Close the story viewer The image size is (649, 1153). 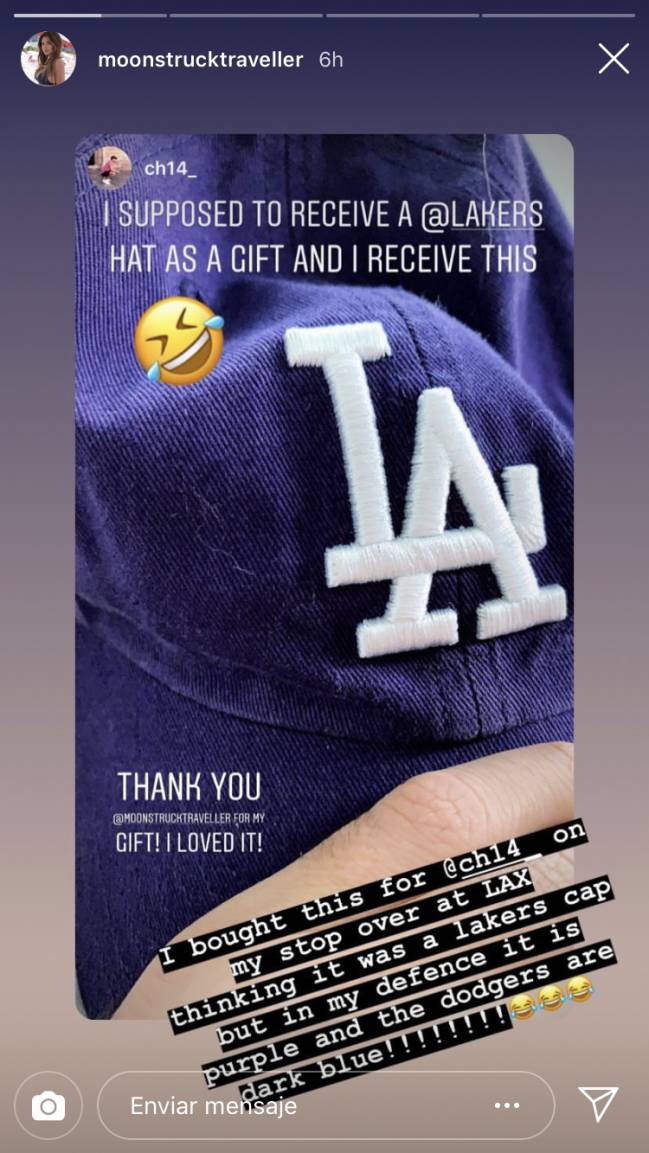[x=613, y=59]
